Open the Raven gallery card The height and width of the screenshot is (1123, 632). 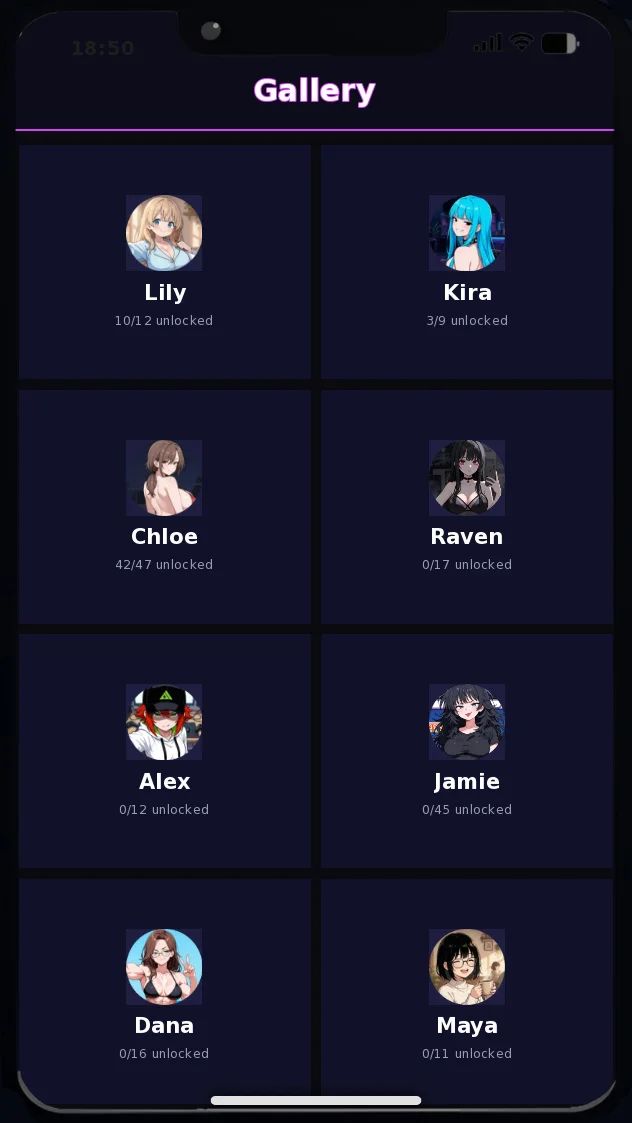tap(467, 507)
